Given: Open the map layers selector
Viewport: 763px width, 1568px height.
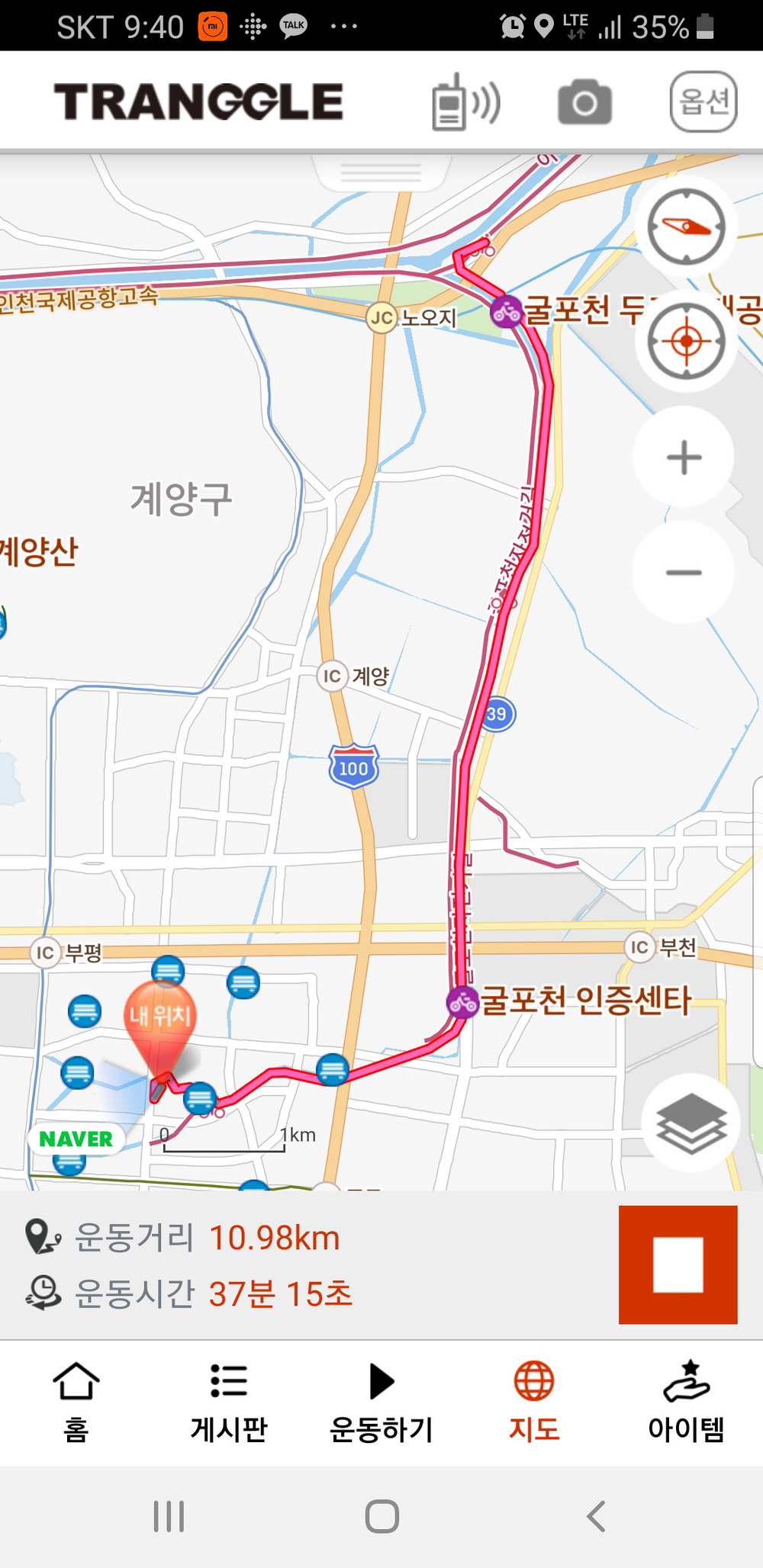Looking at the screenshot, I should (x=691, y=1123).
